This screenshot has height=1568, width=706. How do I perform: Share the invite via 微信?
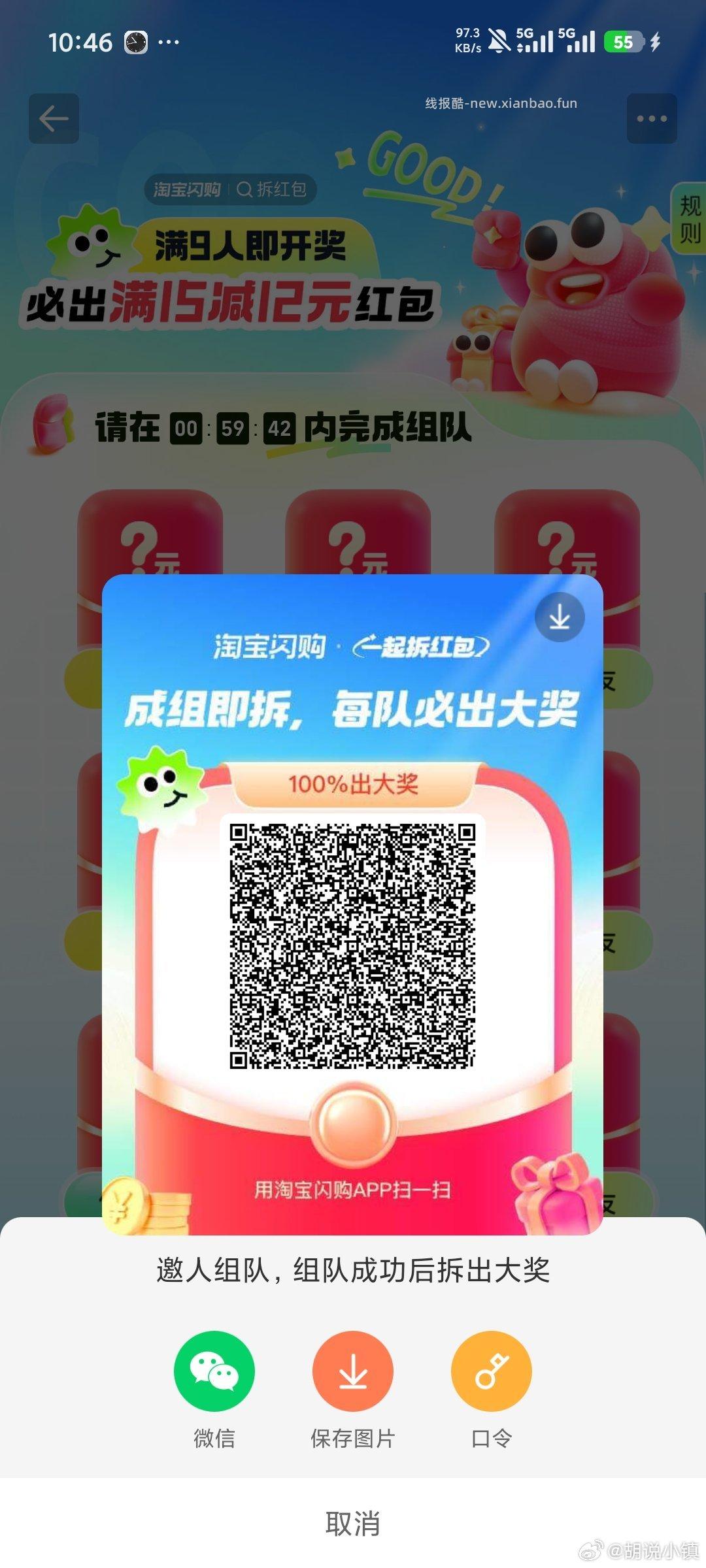(214, 1371)
